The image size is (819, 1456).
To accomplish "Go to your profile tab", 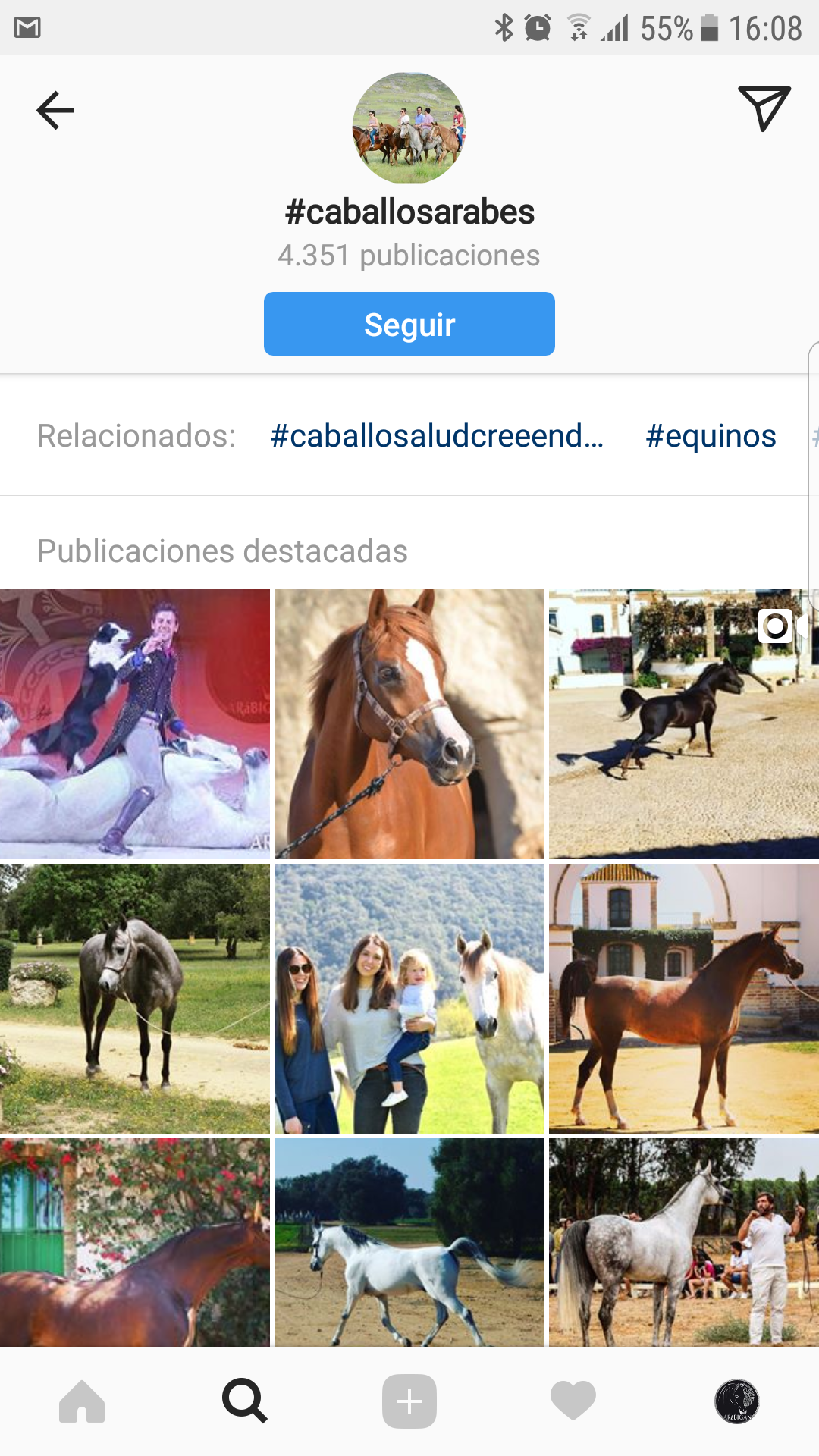I will [737, 1401].
